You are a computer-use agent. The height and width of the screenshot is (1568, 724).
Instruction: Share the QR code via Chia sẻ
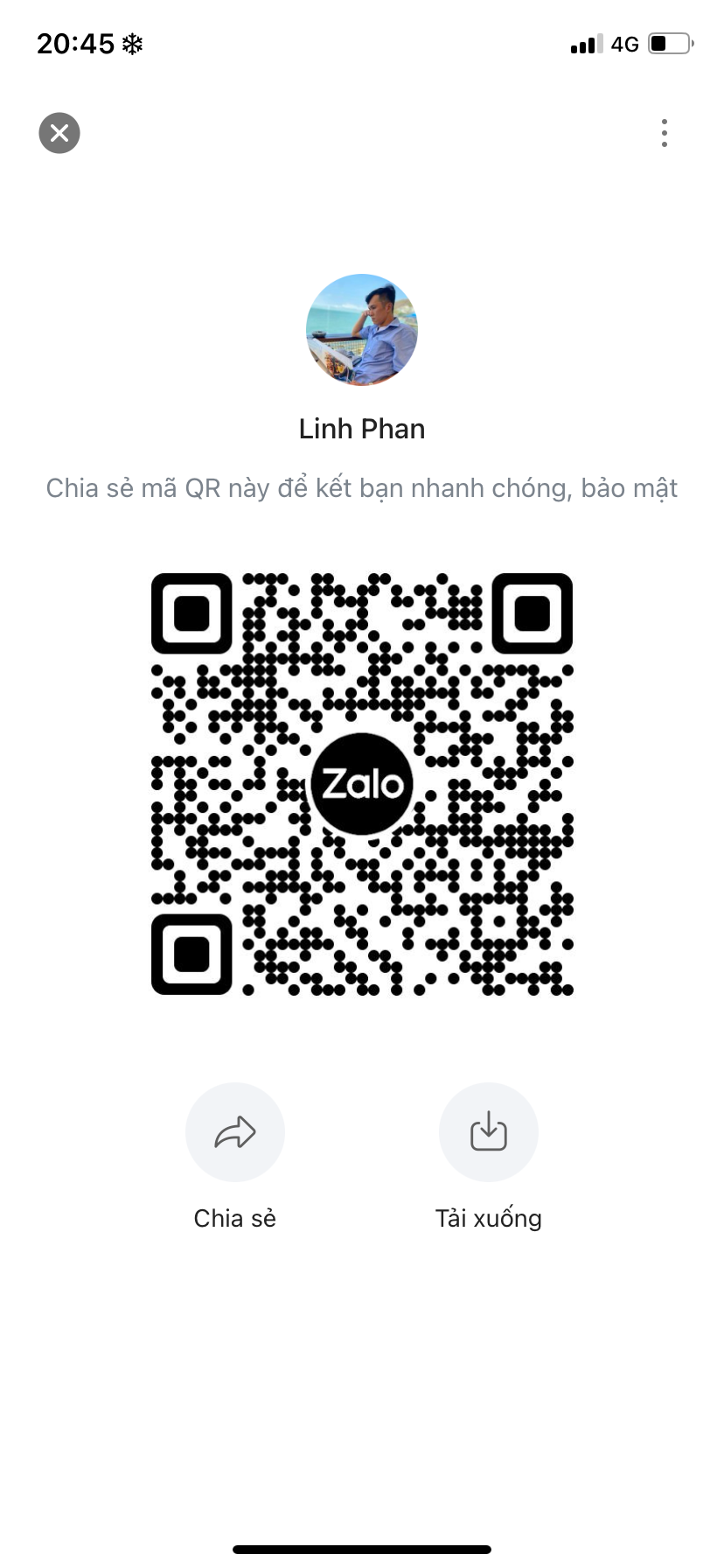[x=235, y=1132]
